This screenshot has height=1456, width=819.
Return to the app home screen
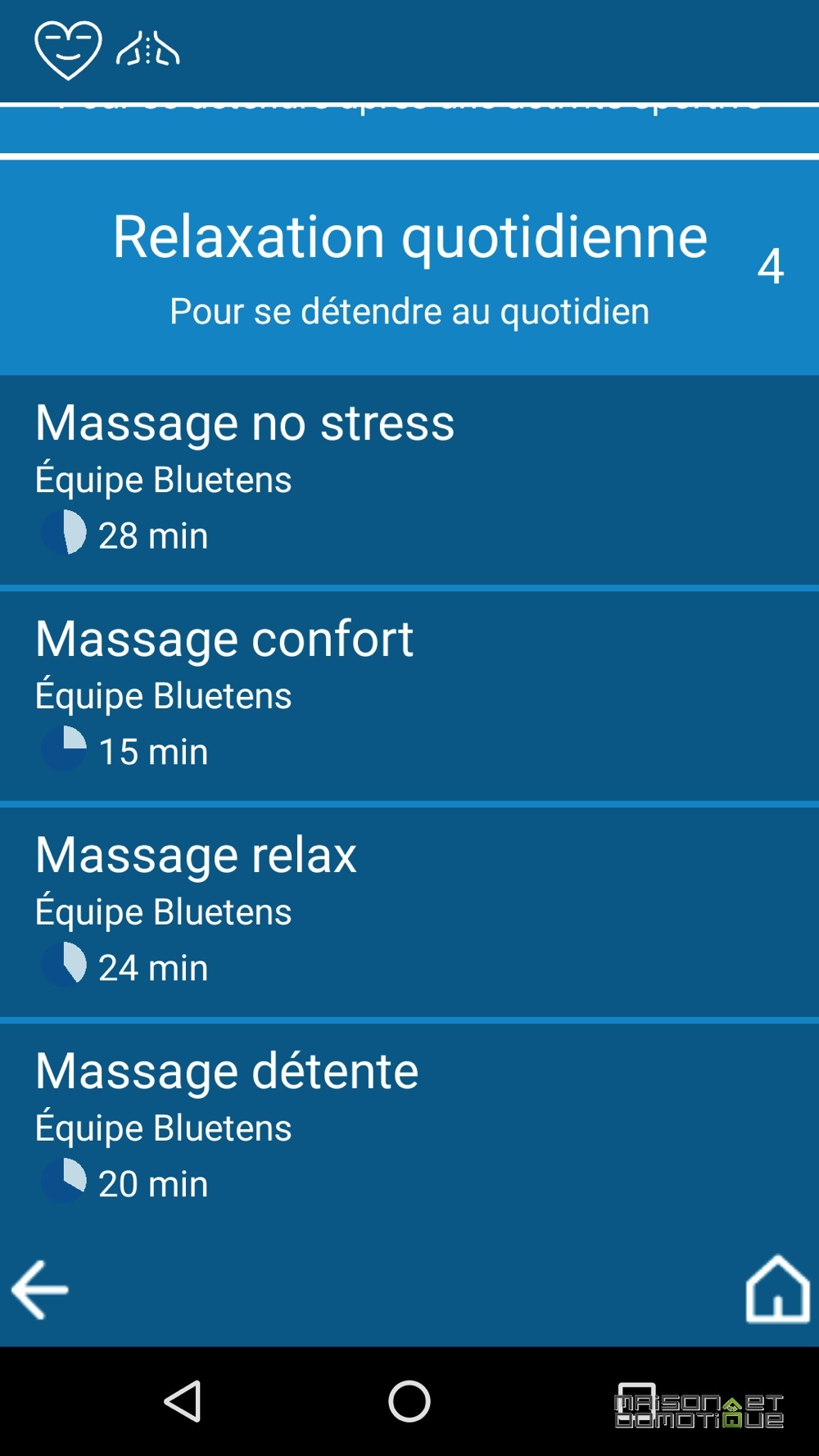pyautogui.click(x=777, y=1289)
